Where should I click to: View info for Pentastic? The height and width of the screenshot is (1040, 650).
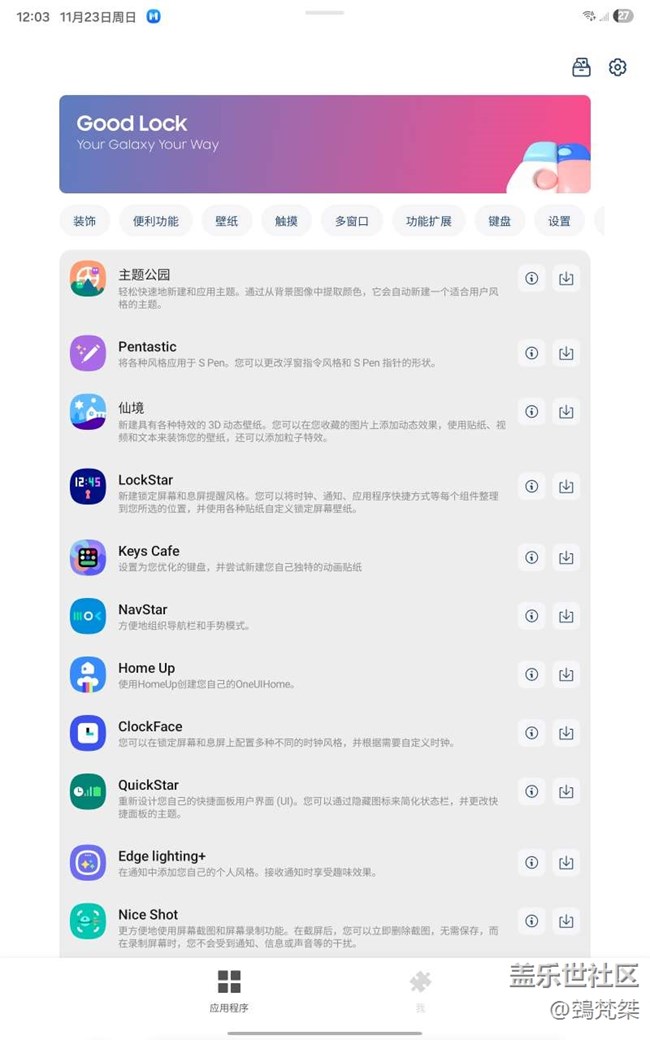531,353
